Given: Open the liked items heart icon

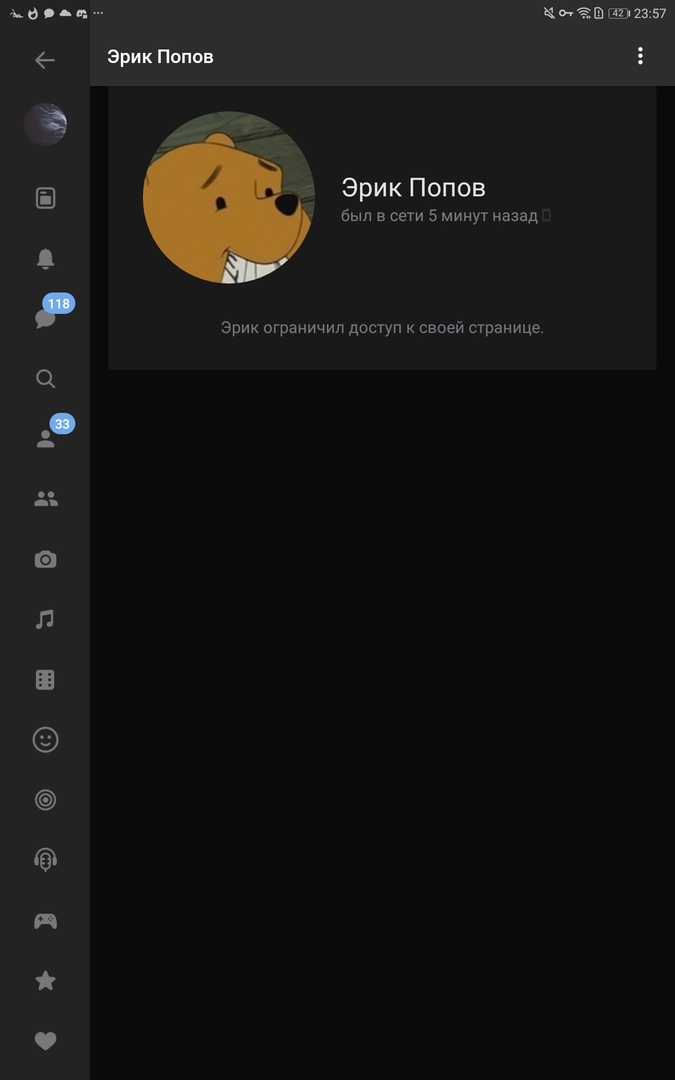Looking at the screenshot, I should tap(45, 1041).
